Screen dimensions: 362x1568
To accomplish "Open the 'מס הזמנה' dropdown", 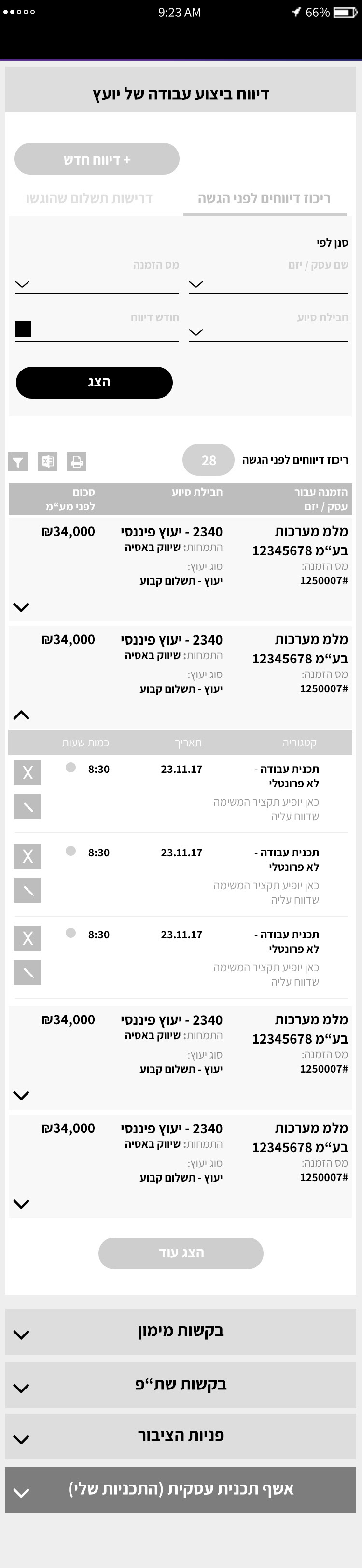I will (96, 284).
